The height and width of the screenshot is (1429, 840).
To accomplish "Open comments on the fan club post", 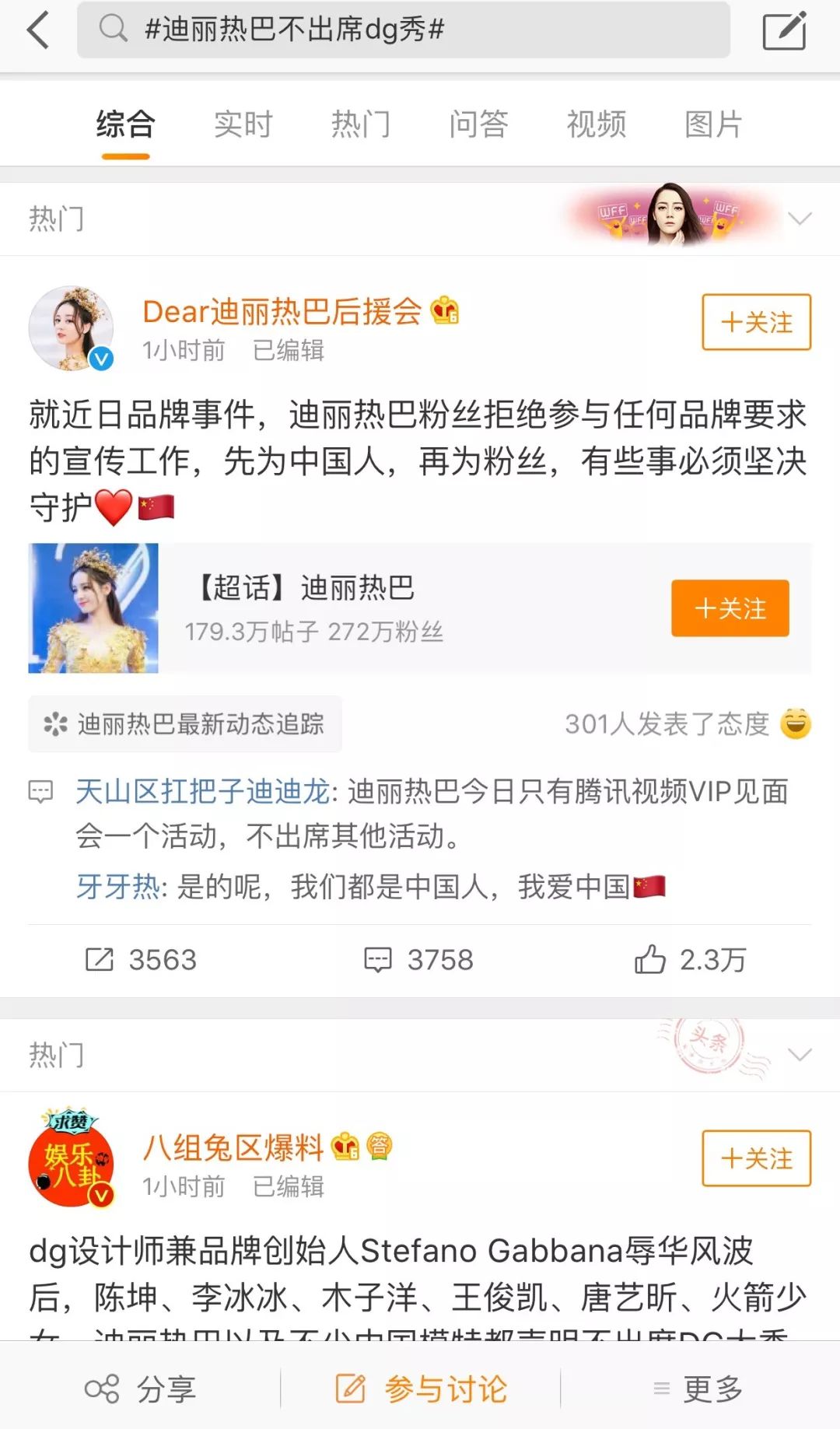I will tap(419, 960).
